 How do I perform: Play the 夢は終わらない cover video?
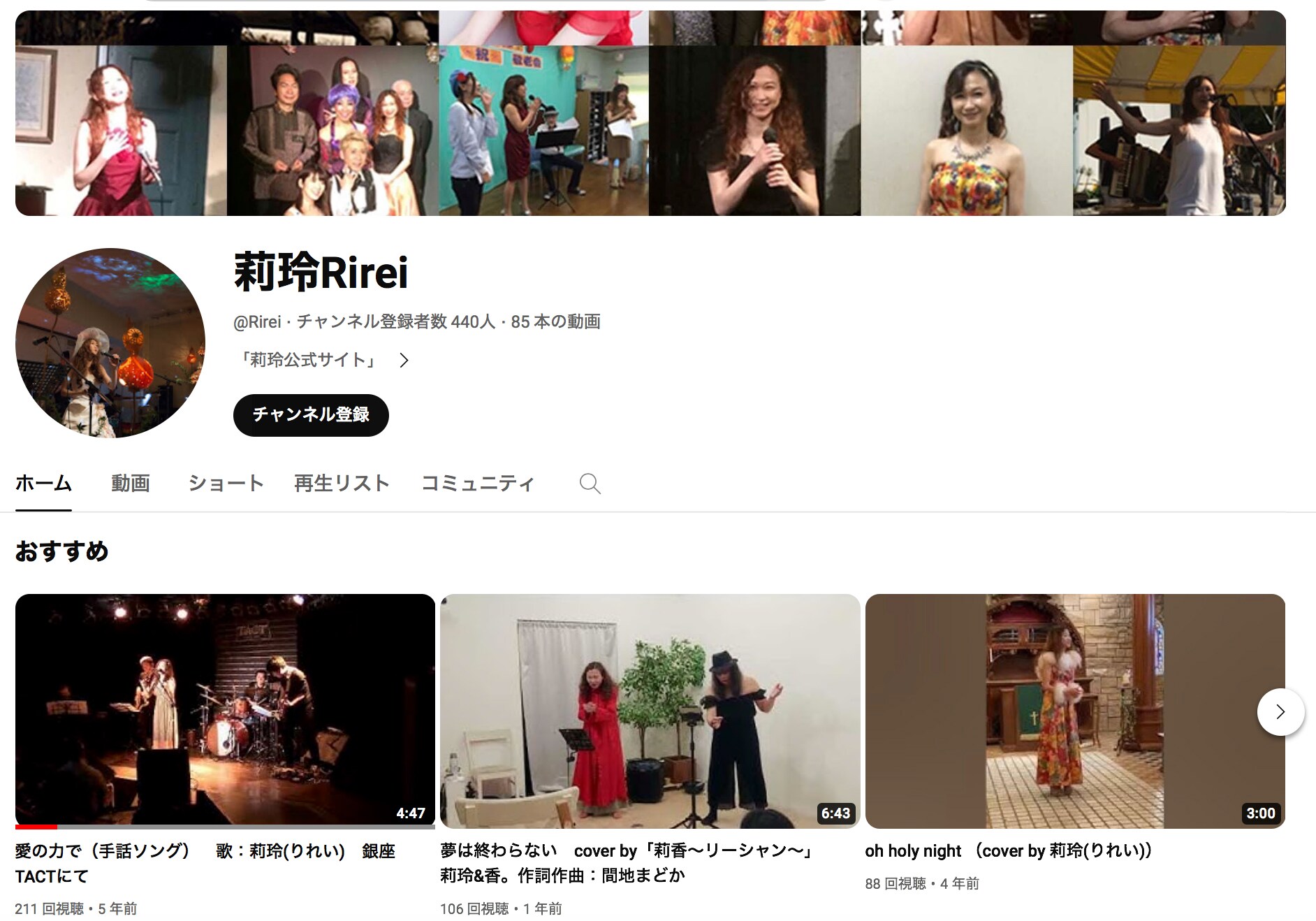tap(650, 710)
